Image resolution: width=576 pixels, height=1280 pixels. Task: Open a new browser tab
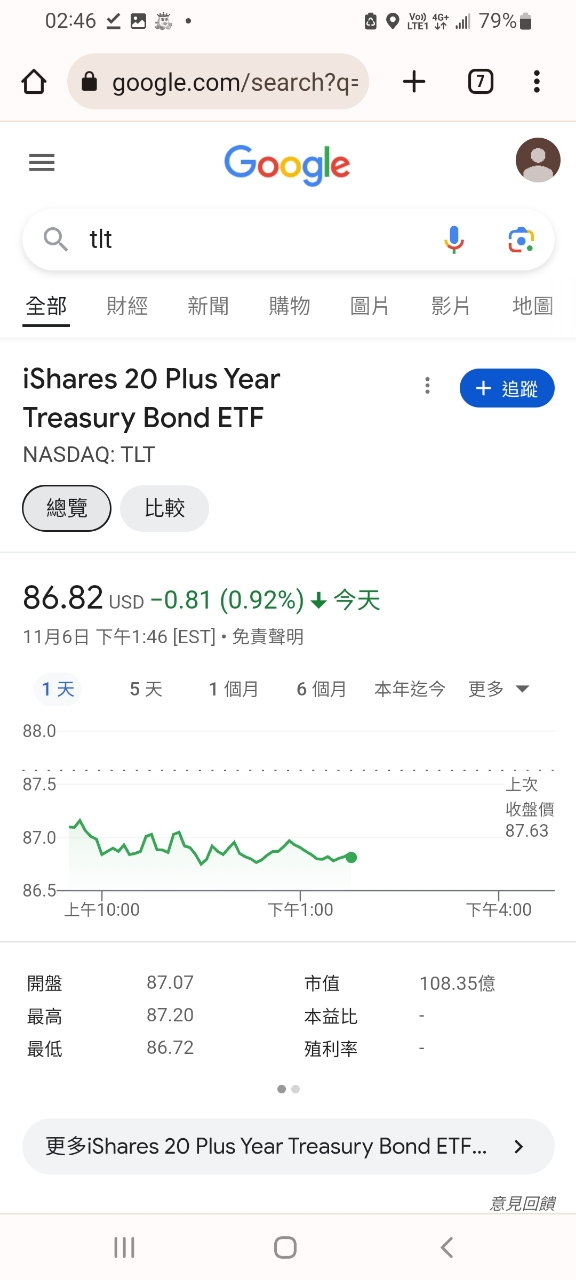click(x=414, y=82)
